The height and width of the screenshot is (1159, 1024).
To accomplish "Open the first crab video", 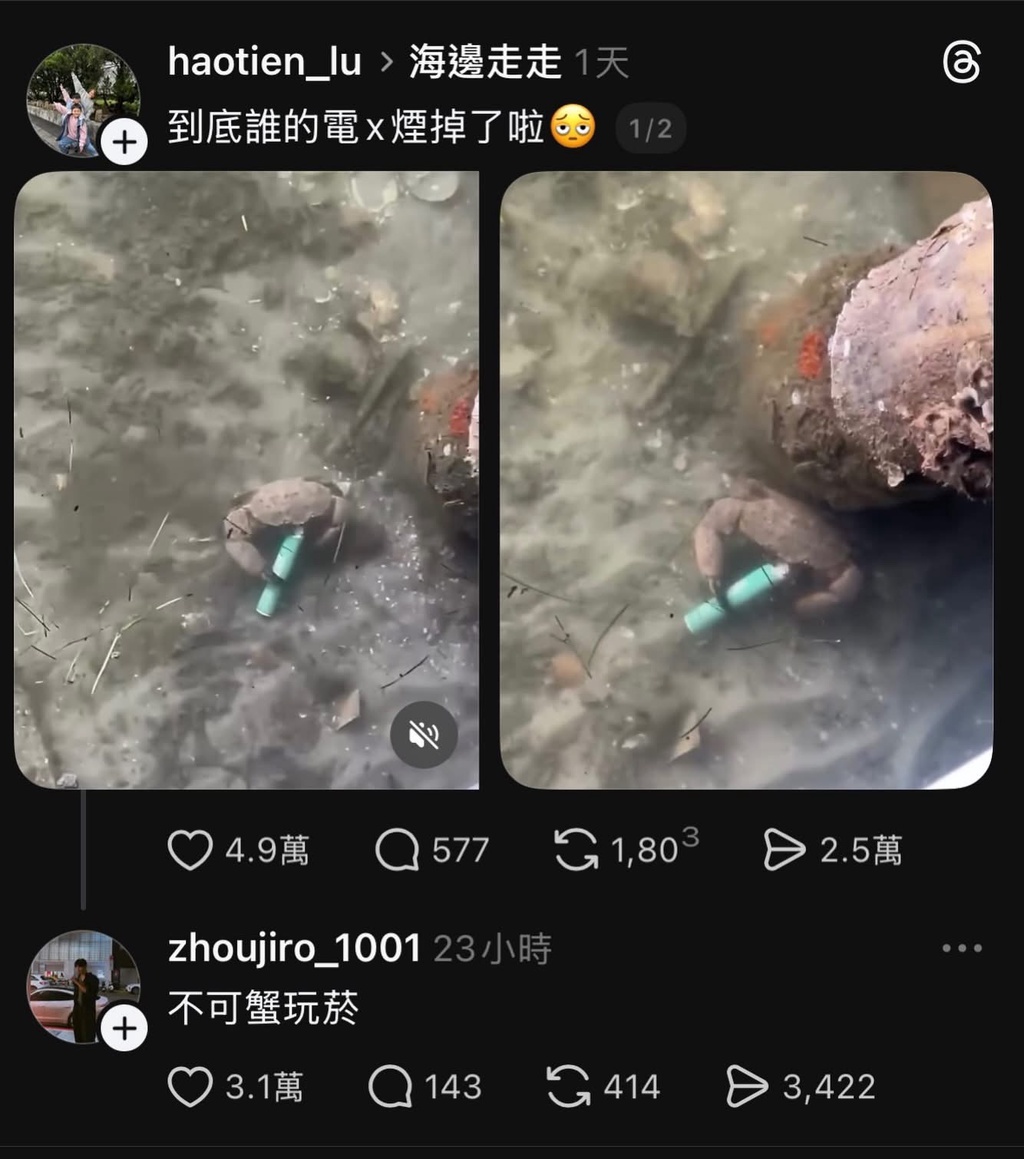I will pyautogui.click(x=246, y=480).
